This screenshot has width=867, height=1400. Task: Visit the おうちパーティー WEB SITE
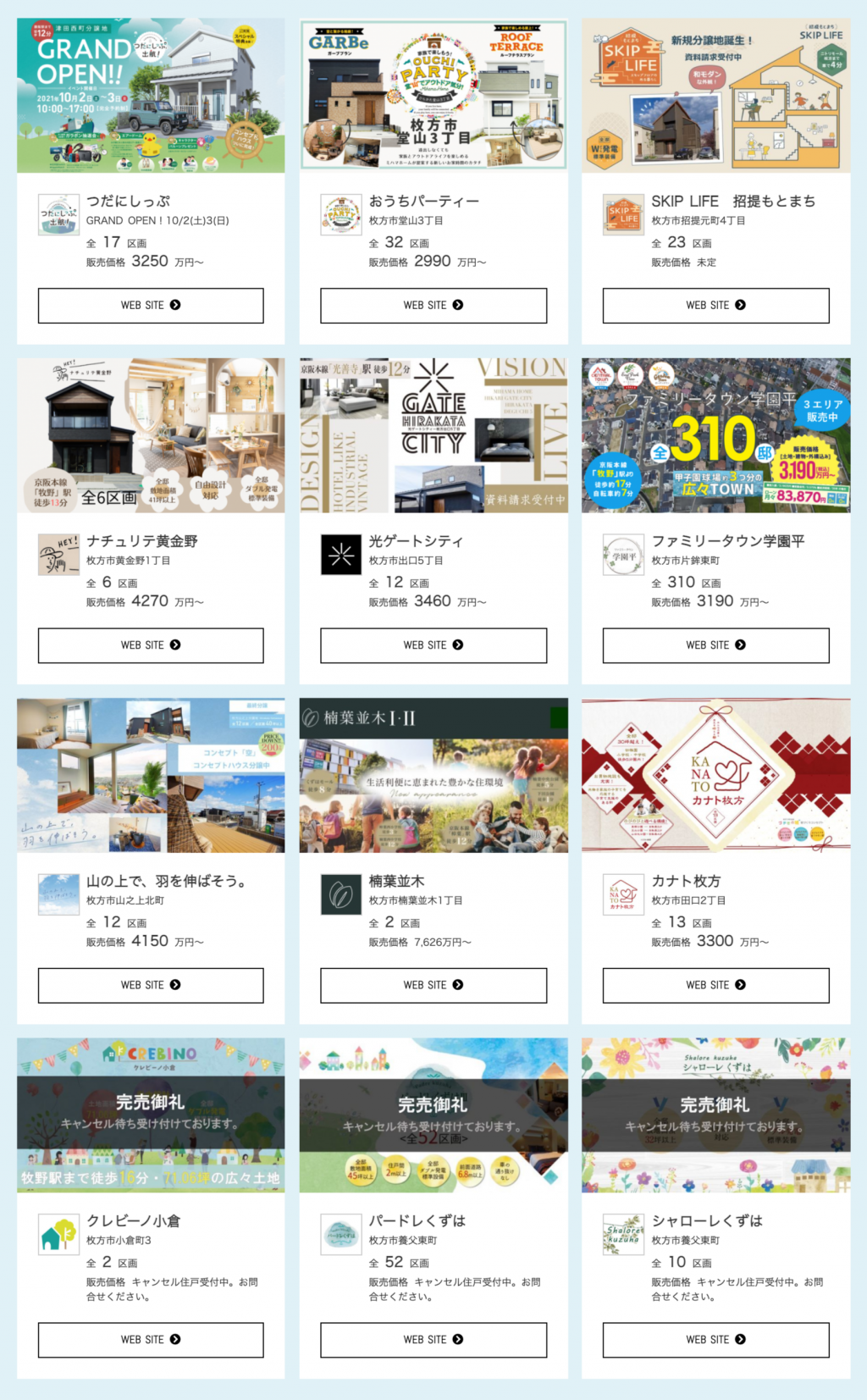pyautogui.click(x=433, y=306)
